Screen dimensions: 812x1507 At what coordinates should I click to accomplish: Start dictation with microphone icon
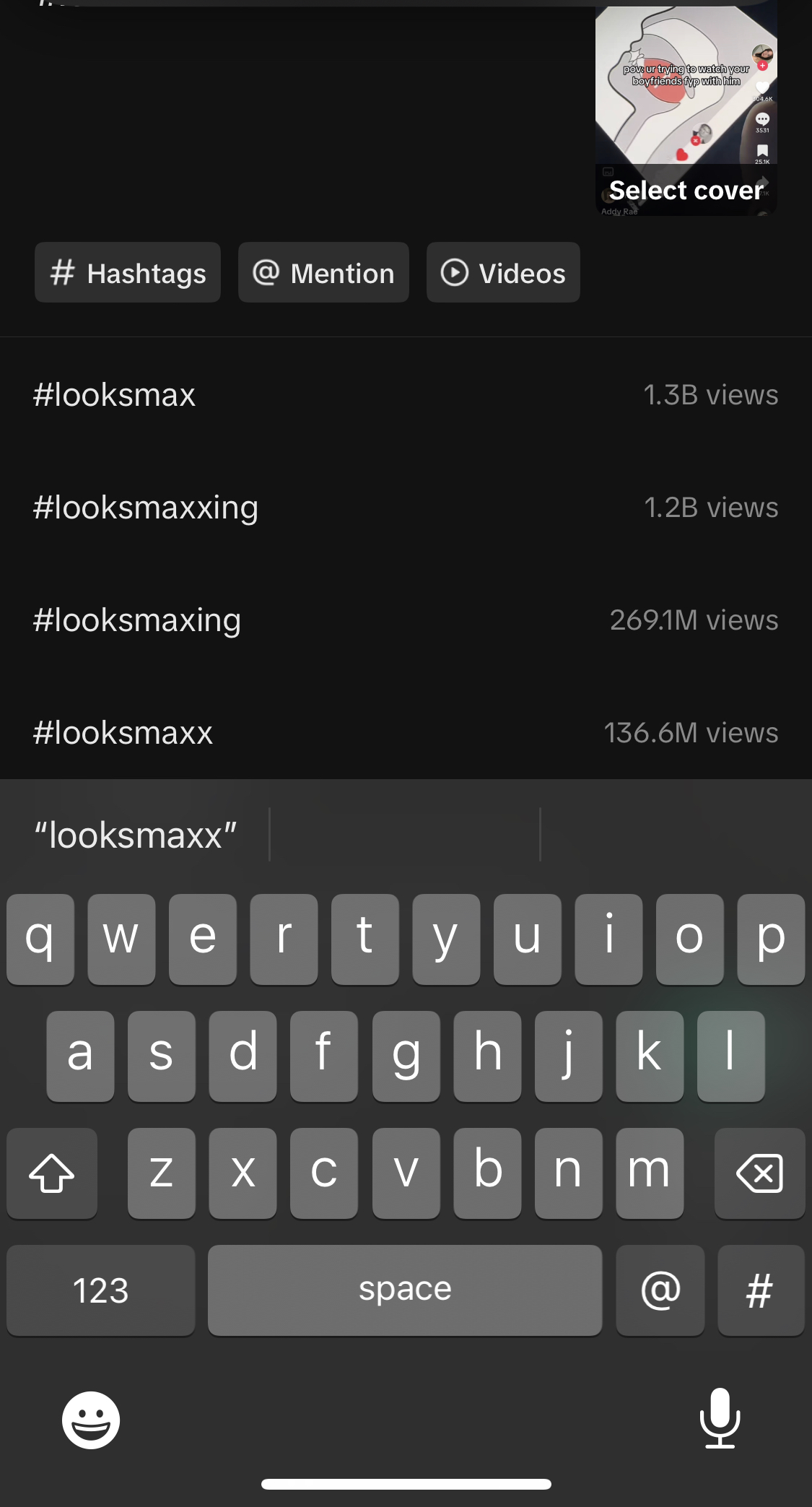pos(720,1418)
